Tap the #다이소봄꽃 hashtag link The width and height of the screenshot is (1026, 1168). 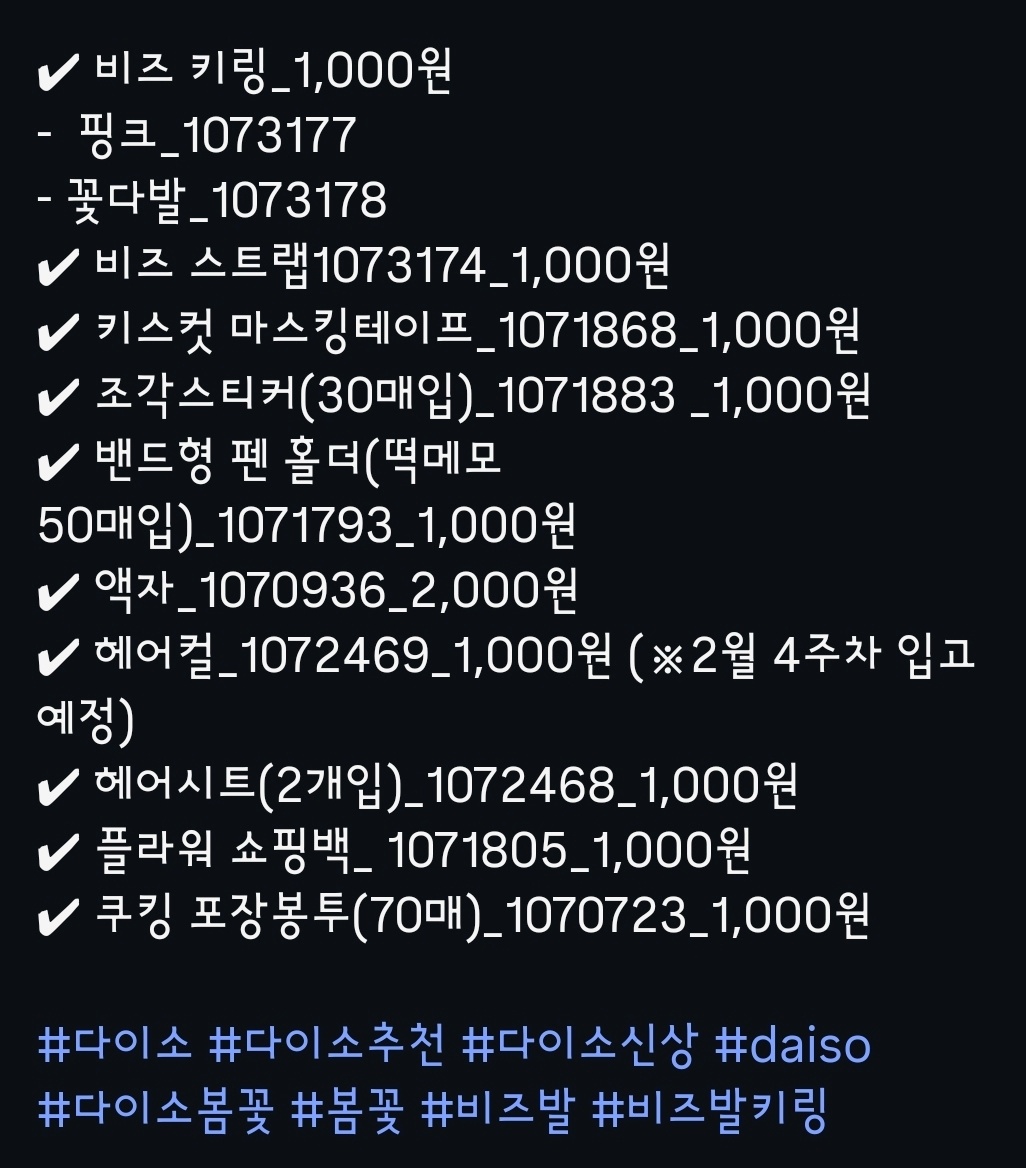[155, 1112]
